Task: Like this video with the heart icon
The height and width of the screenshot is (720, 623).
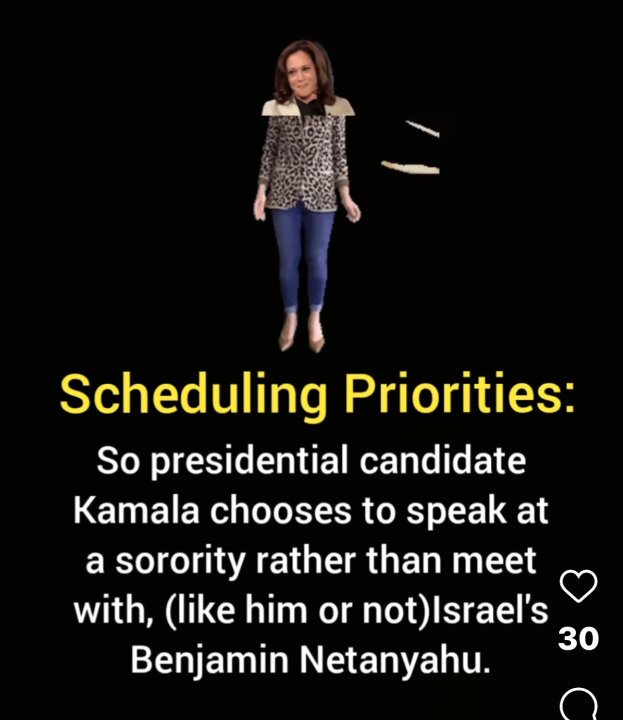Action: click(579, 587)
